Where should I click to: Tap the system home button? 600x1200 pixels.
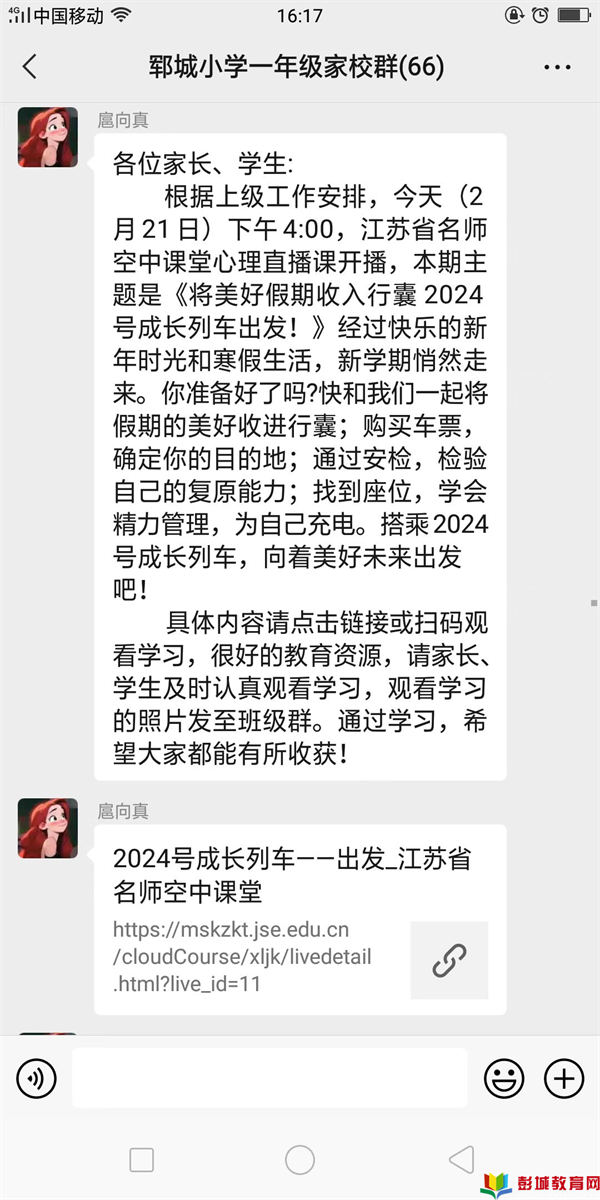click(x=300, y=1160)
